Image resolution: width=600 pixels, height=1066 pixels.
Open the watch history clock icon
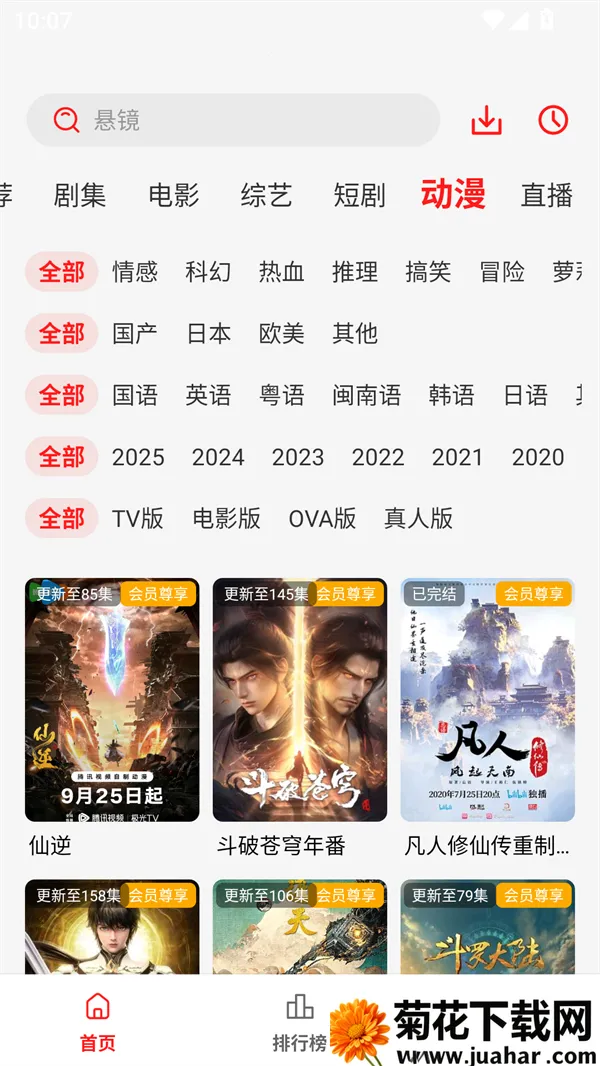click(553, 121)
